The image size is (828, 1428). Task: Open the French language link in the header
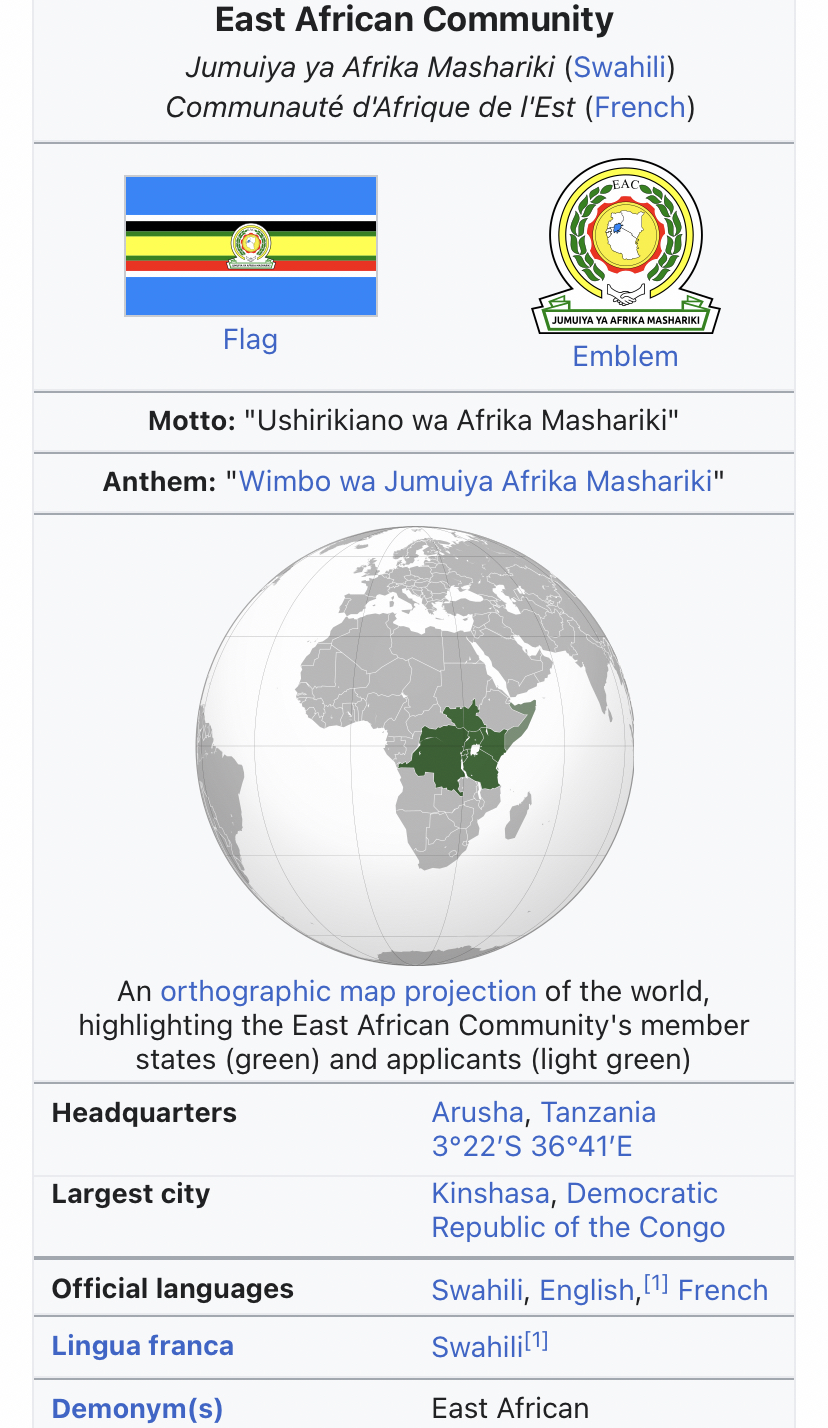640,107
